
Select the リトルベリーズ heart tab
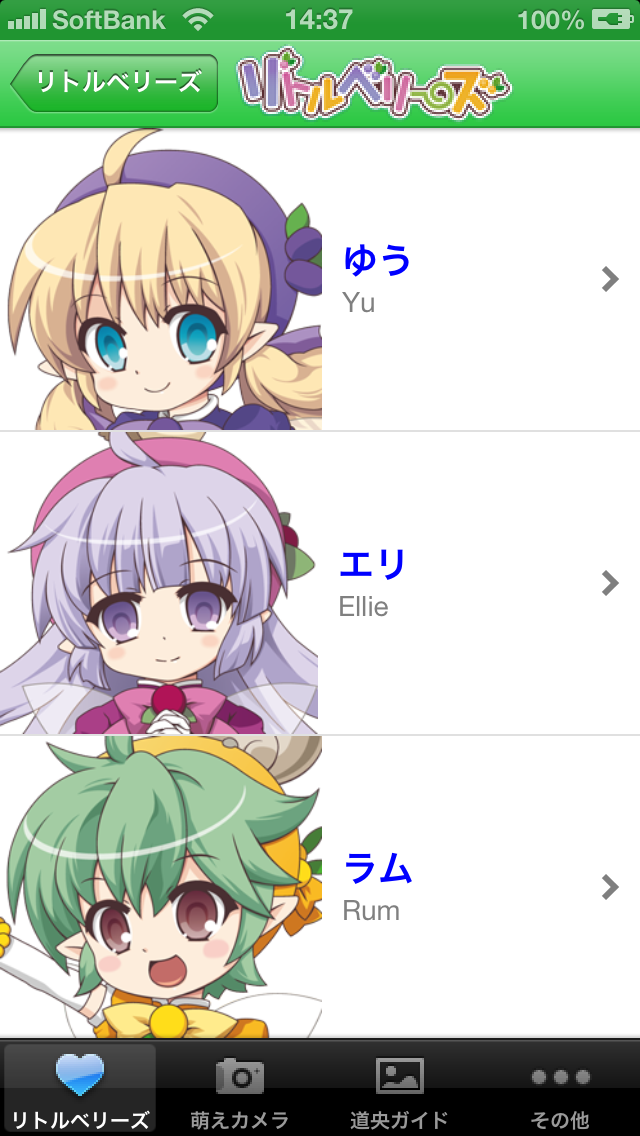coord(80,1089)
